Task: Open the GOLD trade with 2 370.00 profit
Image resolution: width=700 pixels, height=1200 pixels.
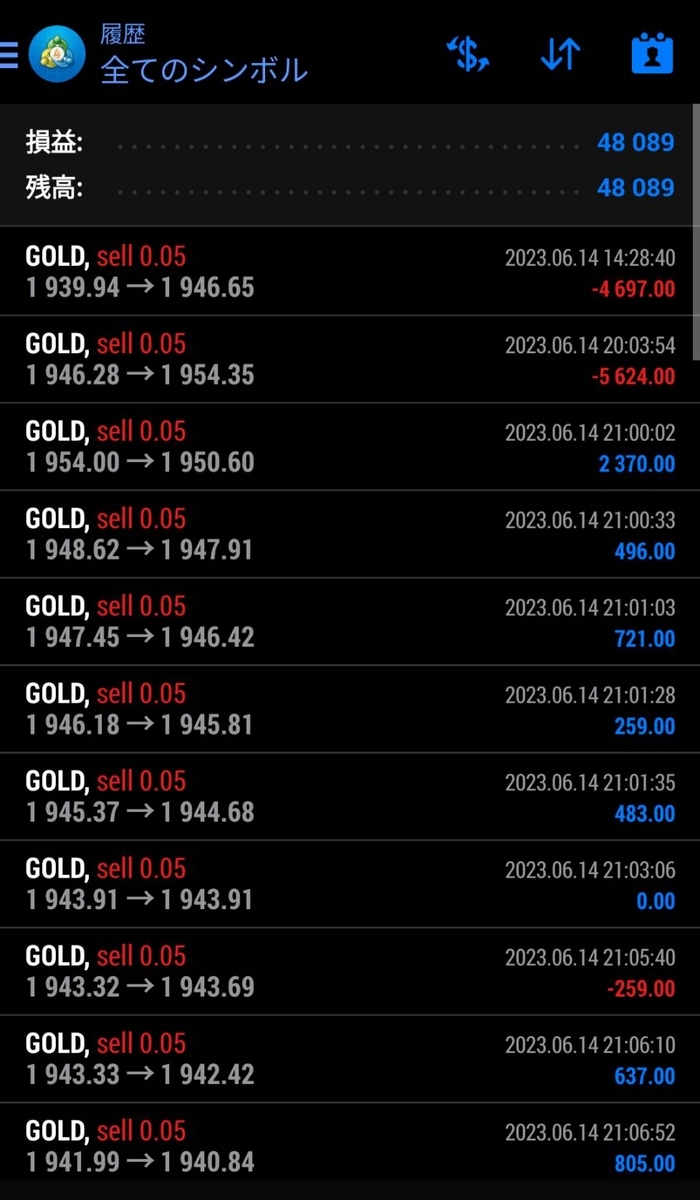Action: coord(350,447)
